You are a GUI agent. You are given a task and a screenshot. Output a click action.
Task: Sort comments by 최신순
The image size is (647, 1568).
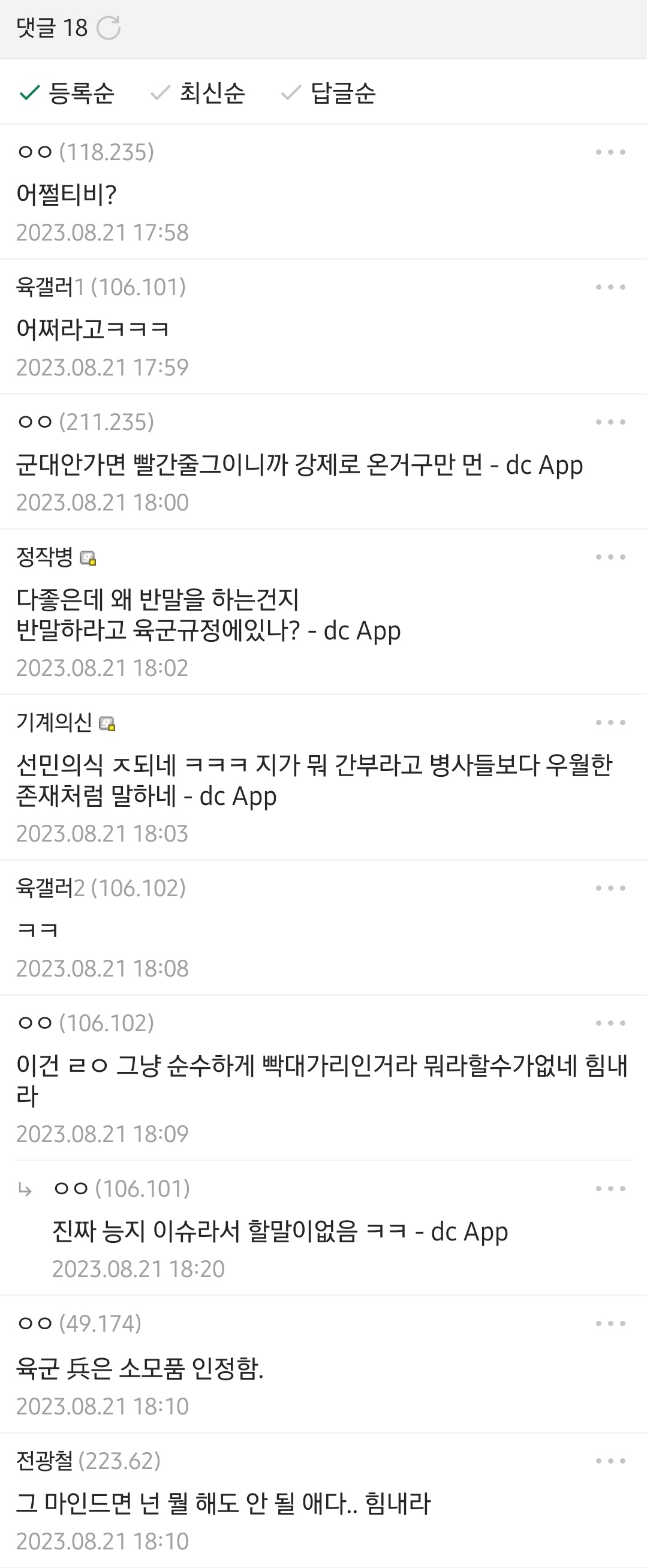click(x=198, y=93)
